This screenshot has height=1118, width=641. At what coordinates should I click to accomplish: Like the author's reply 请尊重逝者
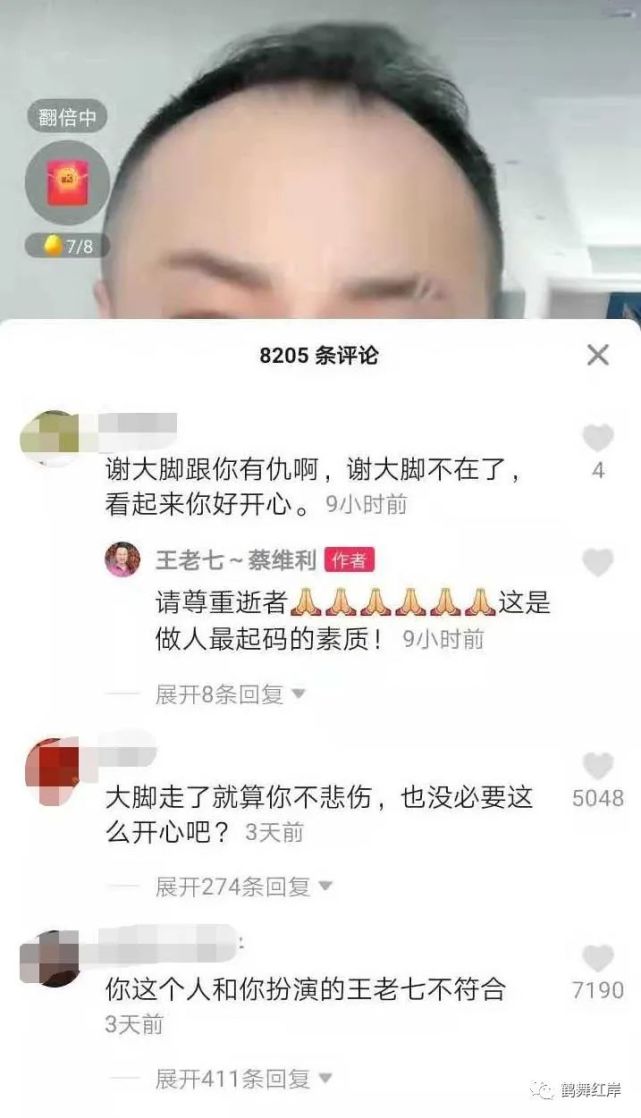tap(598, 563)
